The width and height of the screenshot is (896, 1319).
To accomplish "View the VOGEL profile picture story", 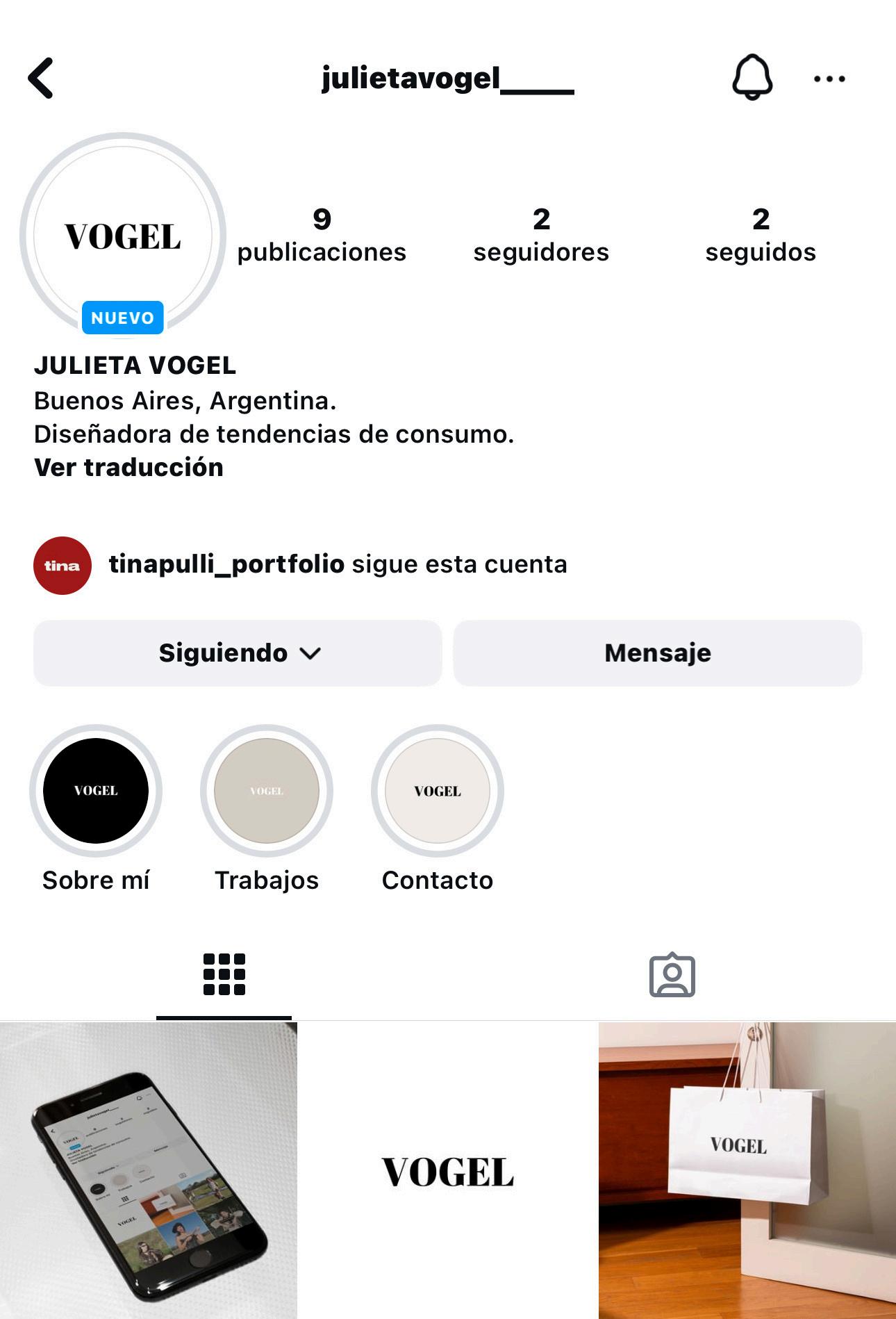I will point(123,235).
